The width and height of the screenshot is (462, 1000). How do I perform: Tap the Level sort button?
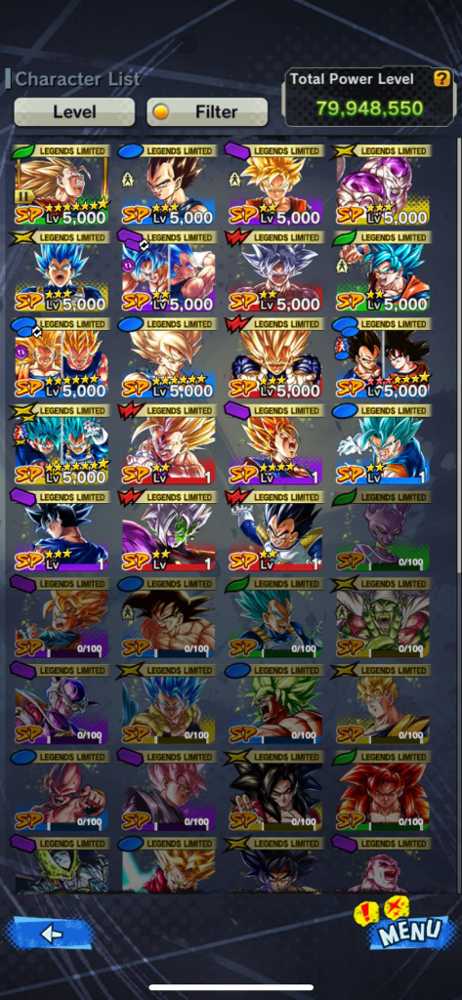75,112
